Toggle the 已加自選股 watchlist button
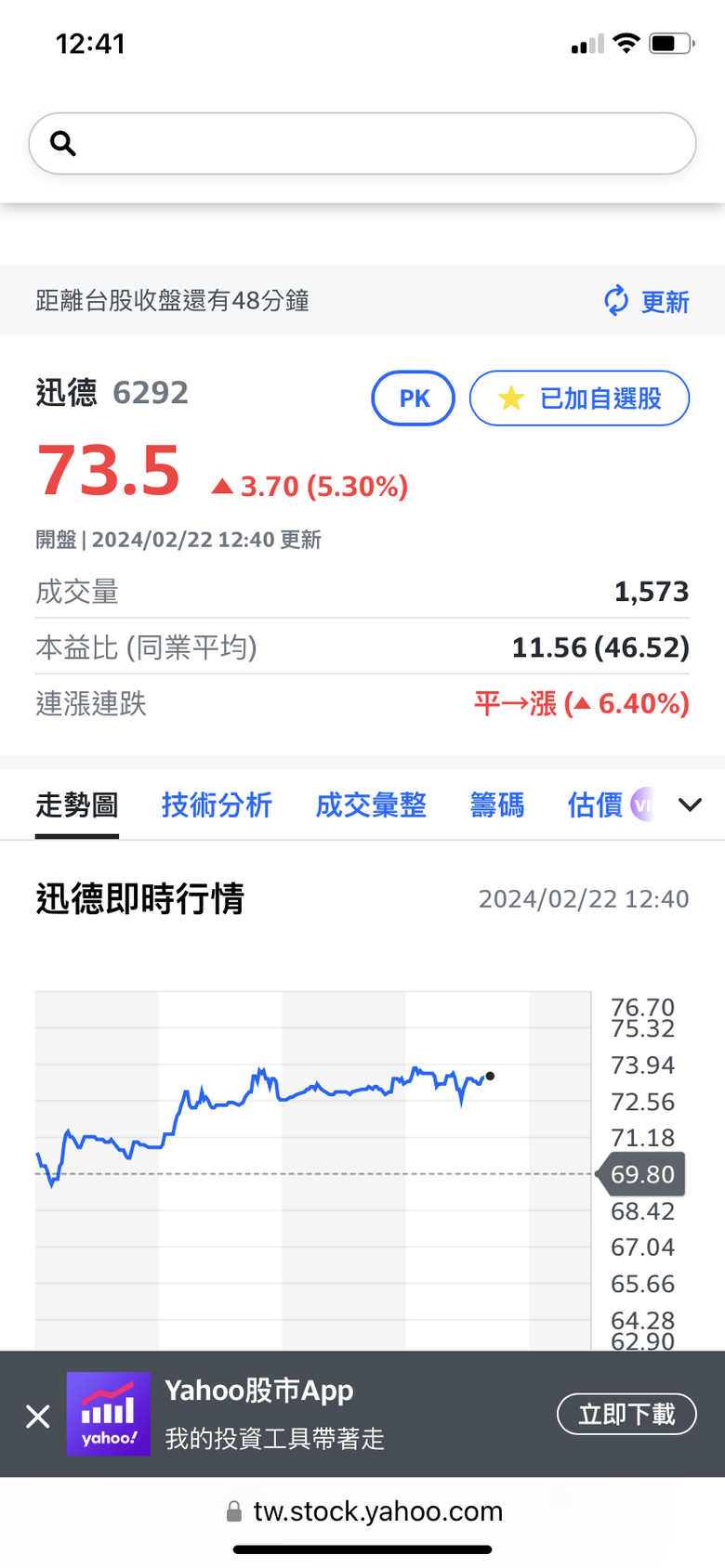The height and width of the screenshot is (1568, 725). pyautogui.click(x=580, y=399)
